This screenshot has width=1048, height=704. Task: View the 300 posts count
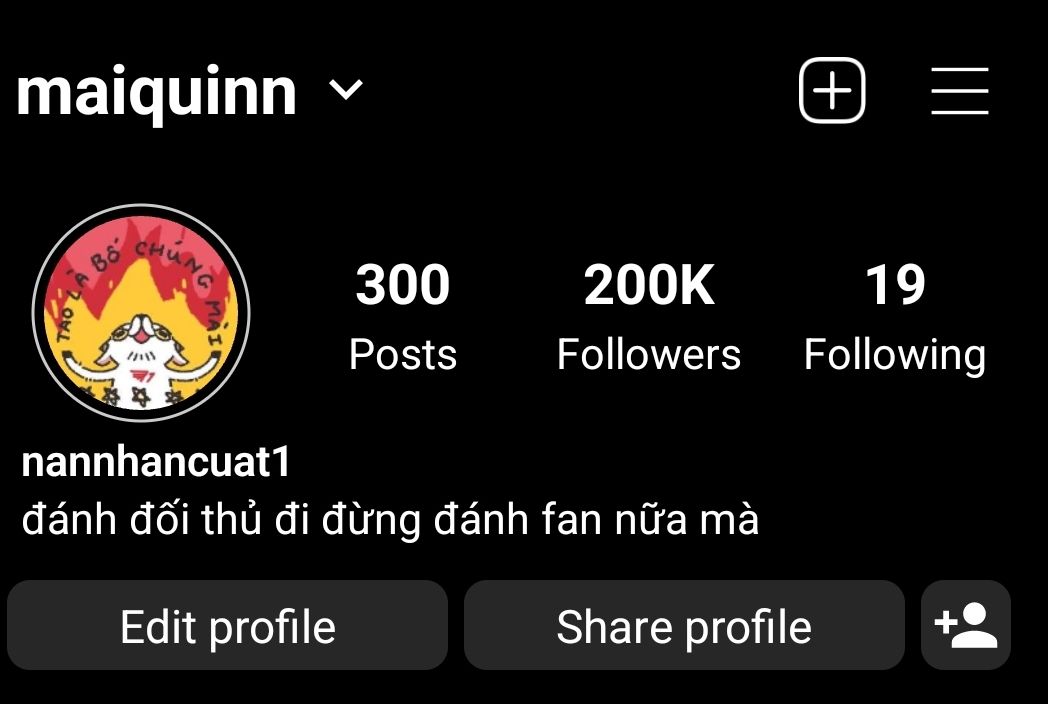pos(402,315)
